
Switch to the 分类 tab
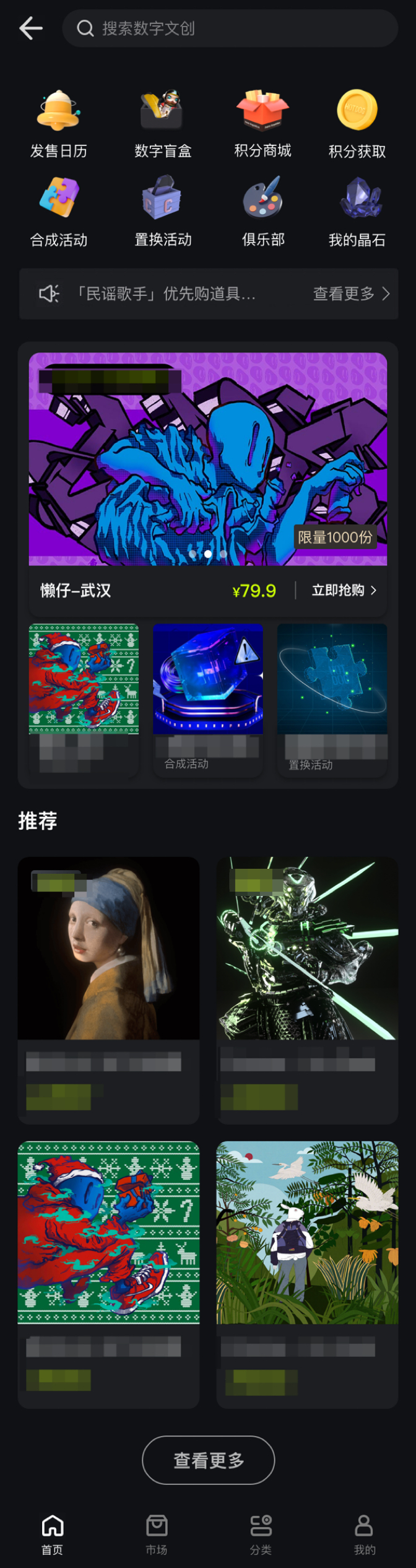[x=261, y=1534]
